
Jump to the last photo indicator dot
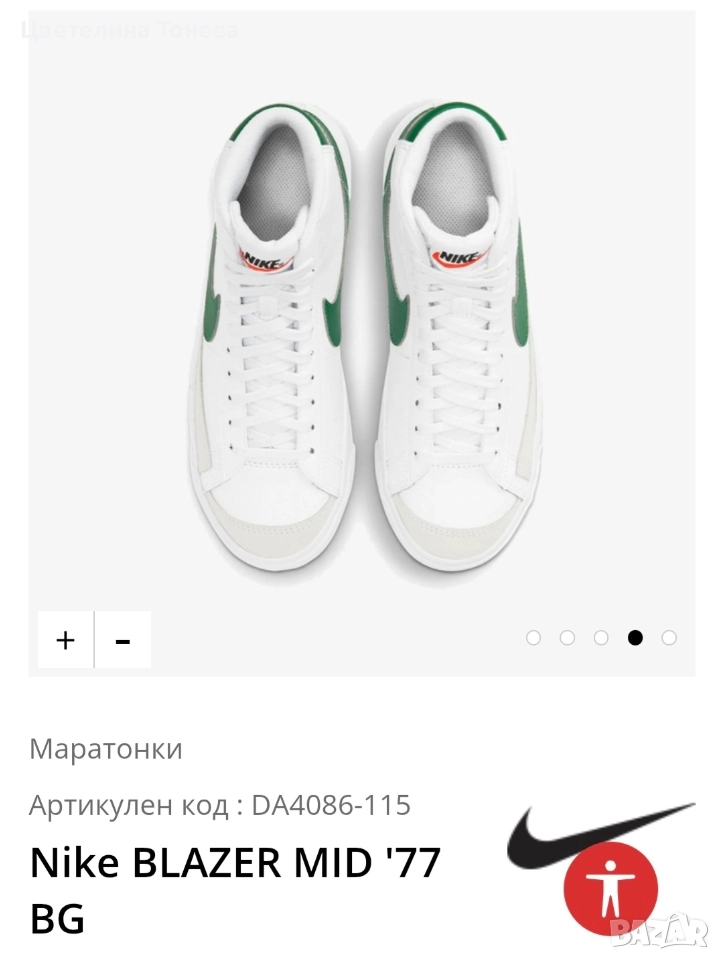pos(669,638)
